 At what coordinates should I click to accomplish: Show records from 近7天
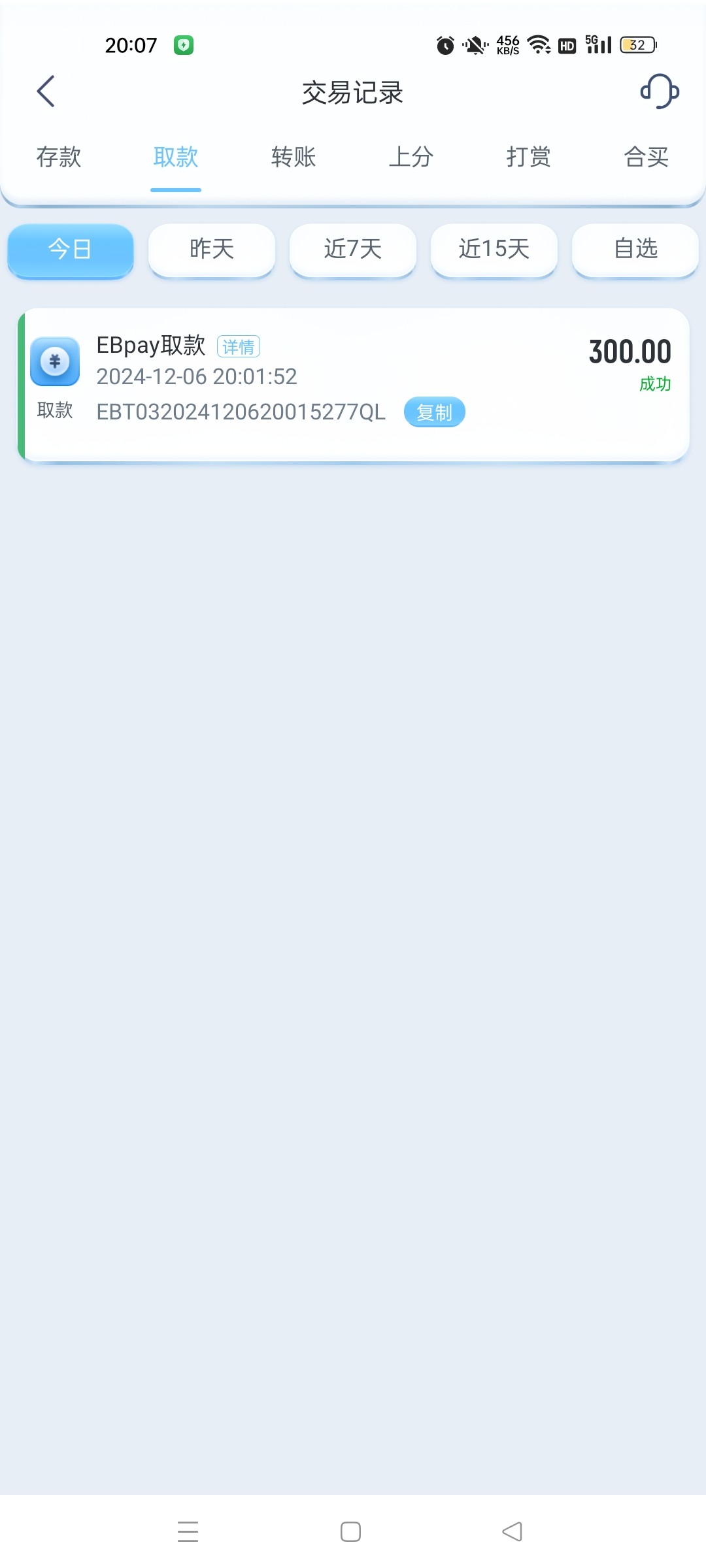[353, 250]
